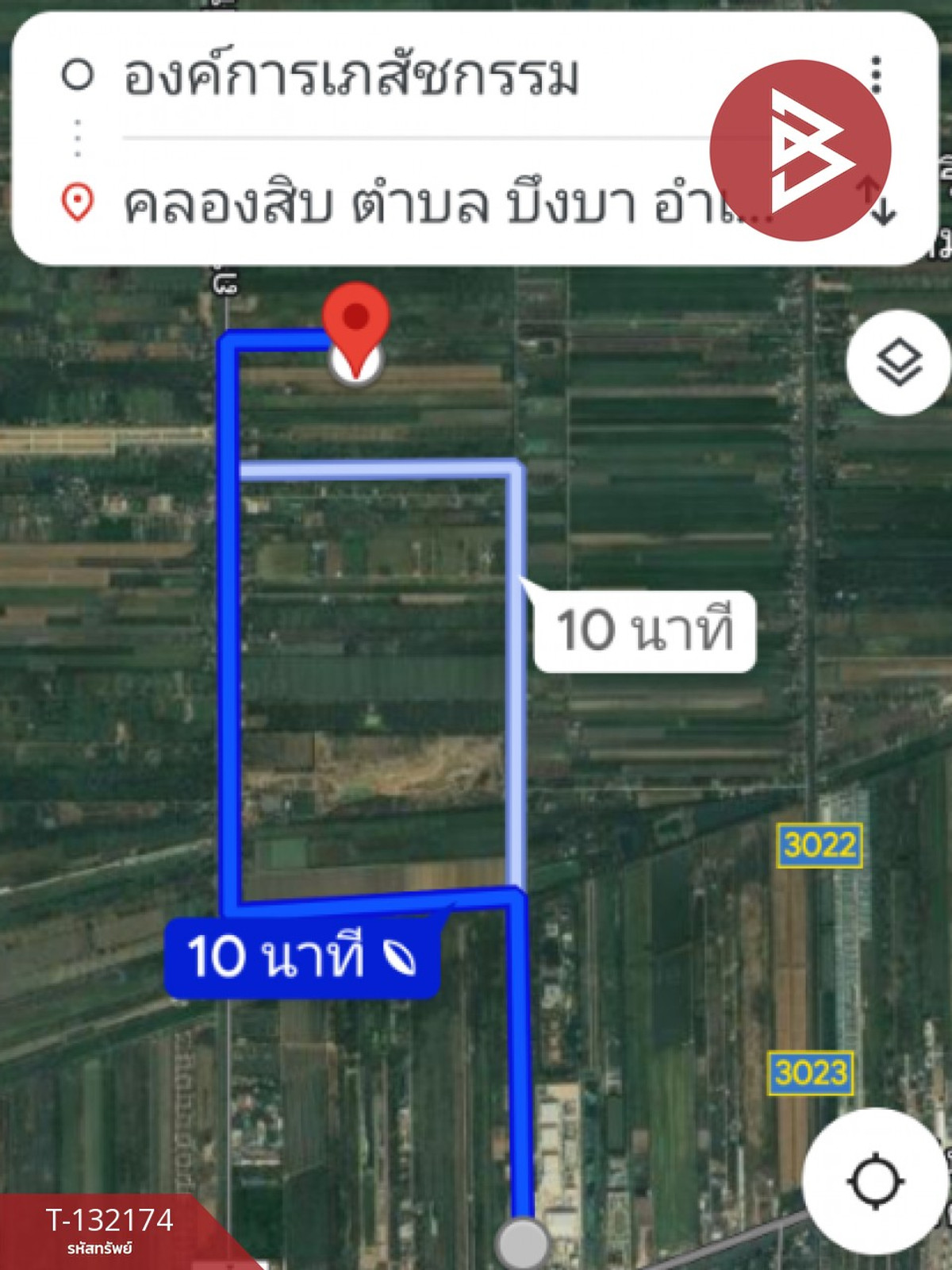Image resolution: width=952 pixels, height=1270 pixels.
Task: Open the map layers selector
Action: pyautogui.click(x=898, y=364)
